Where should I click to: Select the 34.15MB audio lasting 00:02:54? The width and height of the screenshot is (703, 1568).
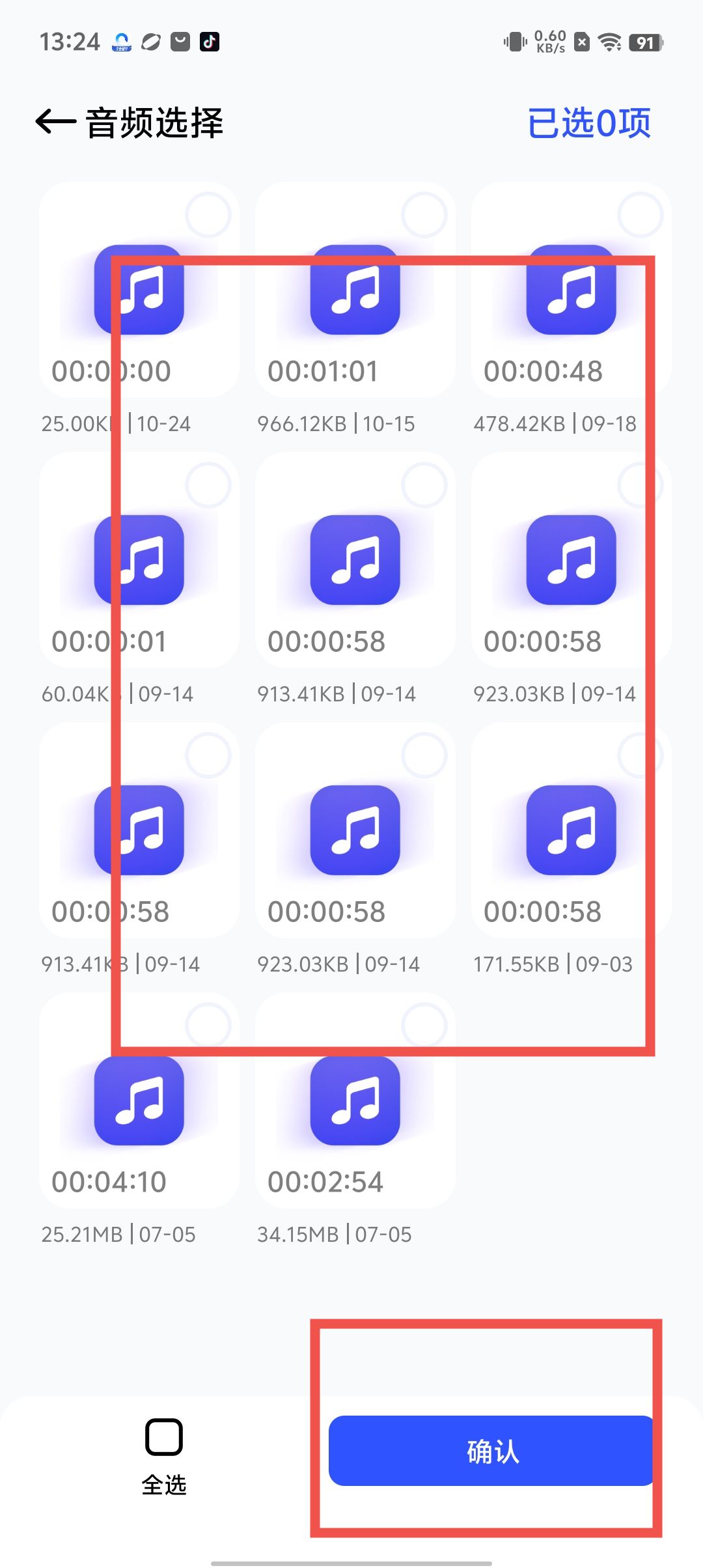[424, 1026]
